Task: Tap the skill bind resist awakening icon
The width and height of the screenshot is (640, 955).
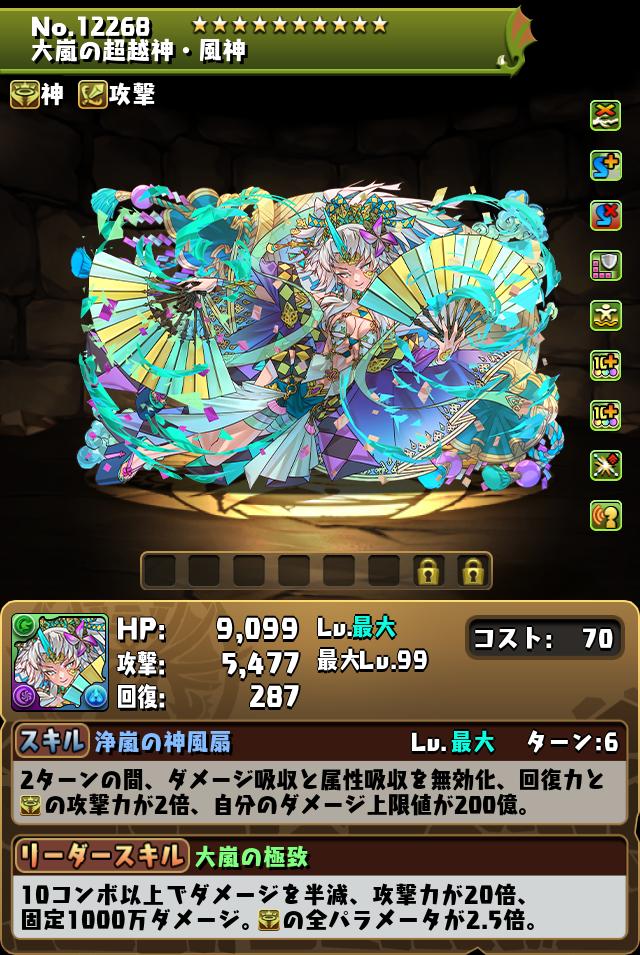Action: click(x=605, y=215)
